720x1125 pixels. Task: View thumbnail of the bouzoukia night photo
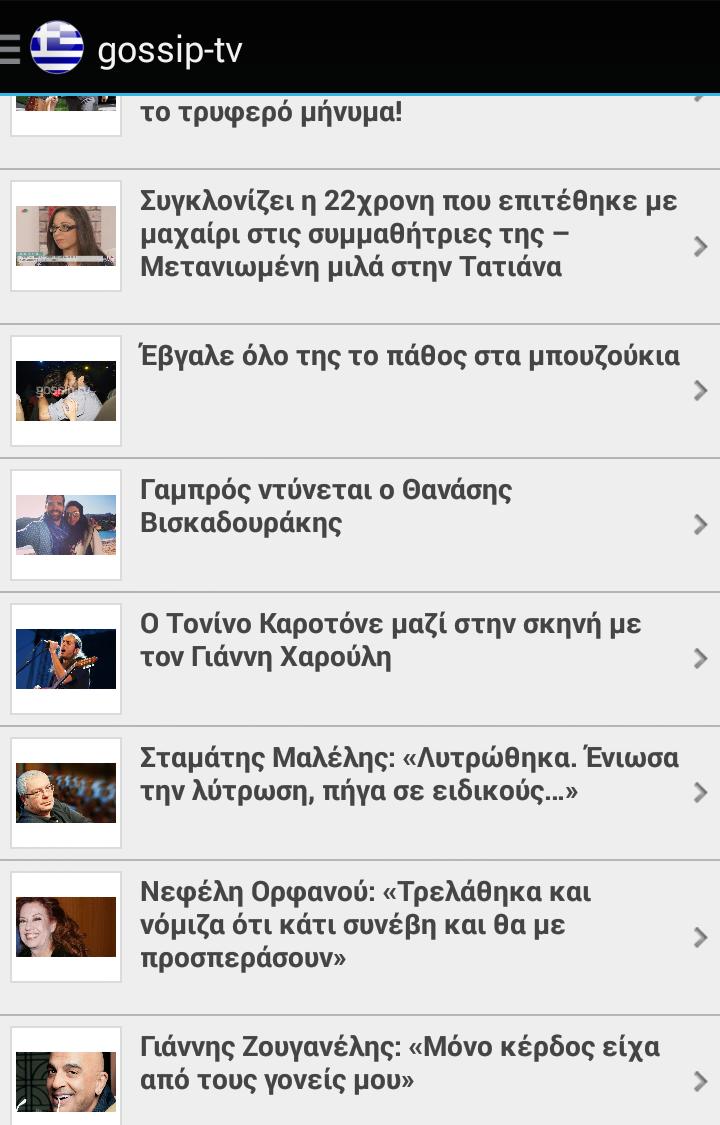[65, 390]
